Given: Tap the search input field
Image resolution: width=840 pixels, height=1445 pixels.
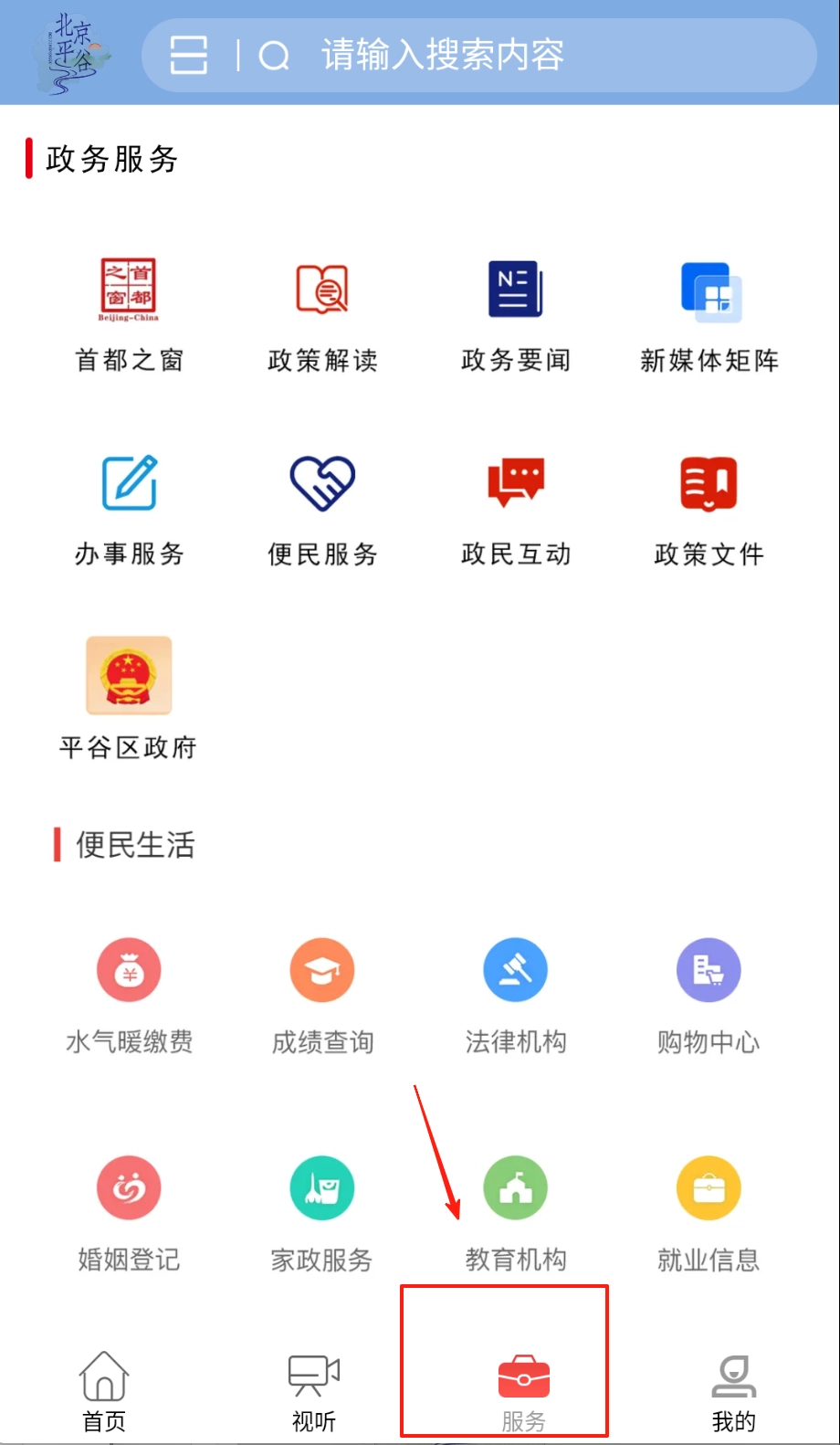Looking at the screenshot, I should click(511, 56).
